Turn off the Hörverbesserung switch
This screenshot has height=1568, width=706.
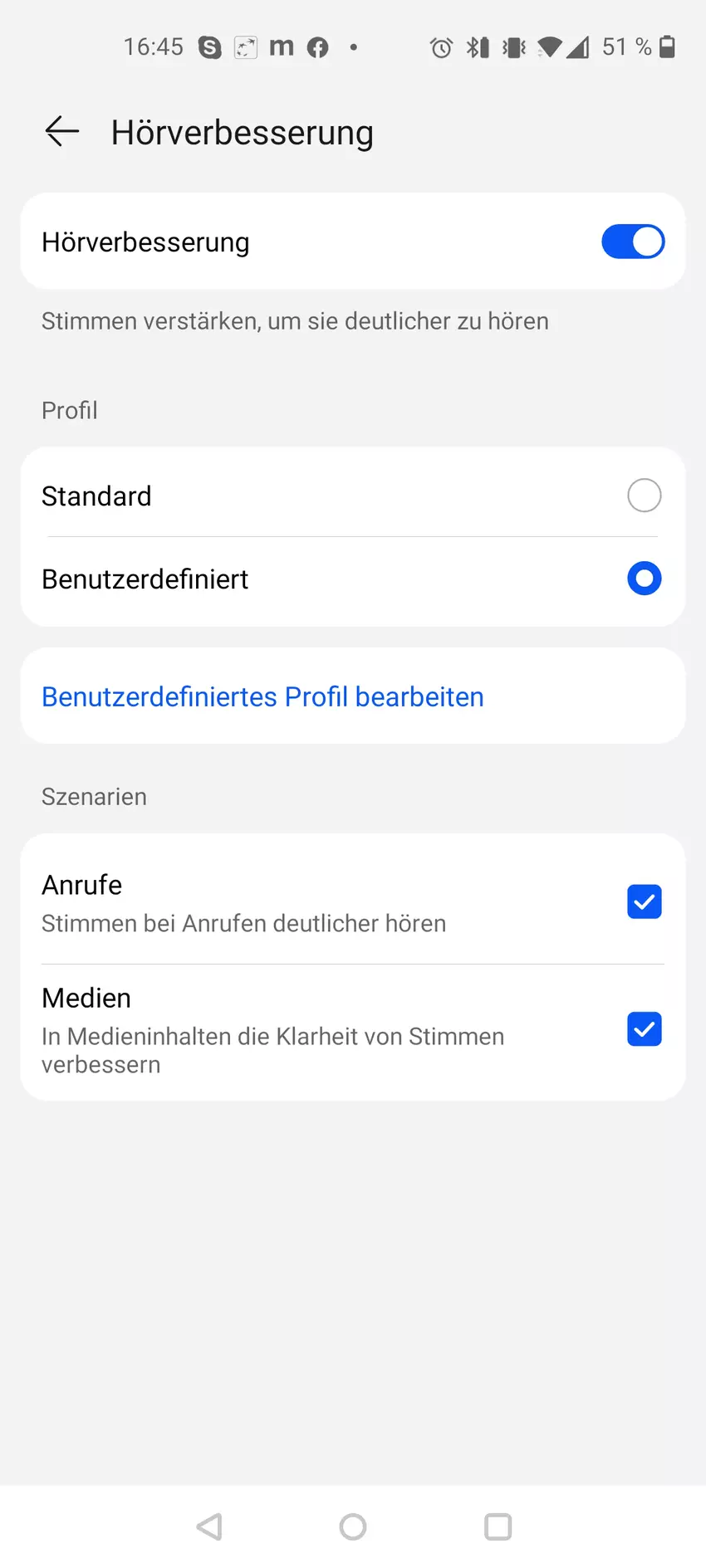632,242
